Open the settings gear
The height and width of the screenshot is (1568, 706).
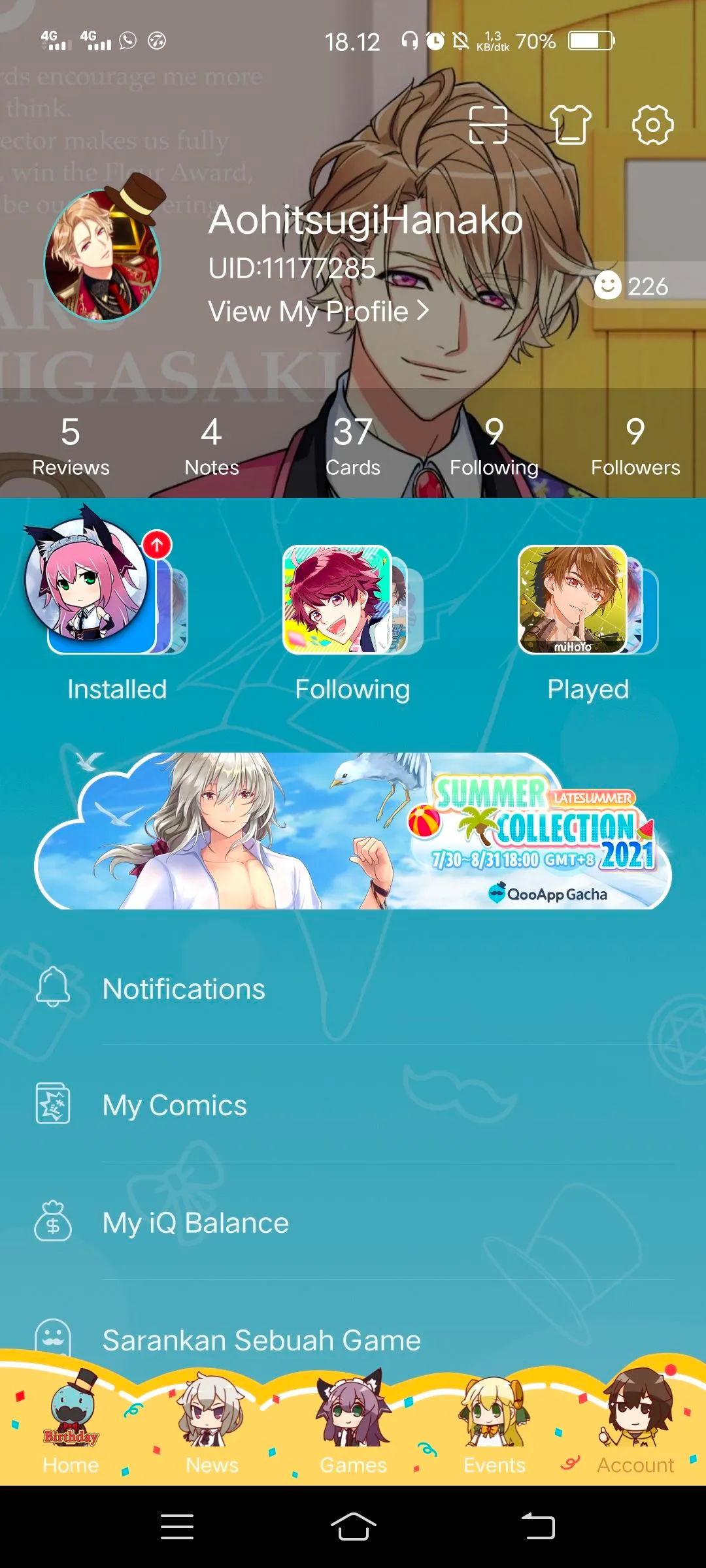[652, 124]
